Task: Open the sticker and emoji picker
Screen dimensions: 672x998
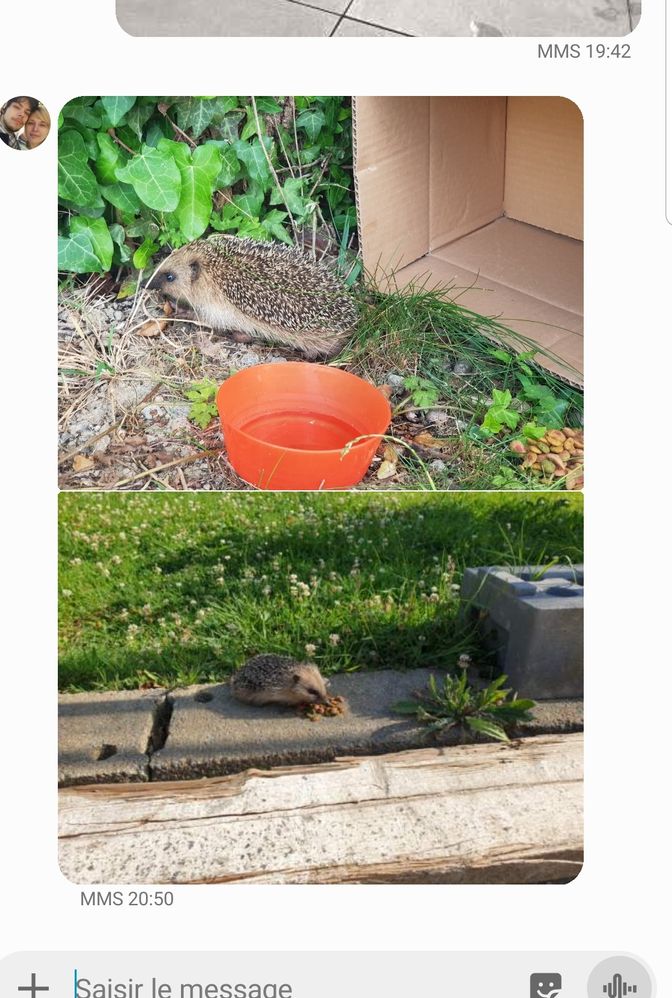Action: point(546,985)
